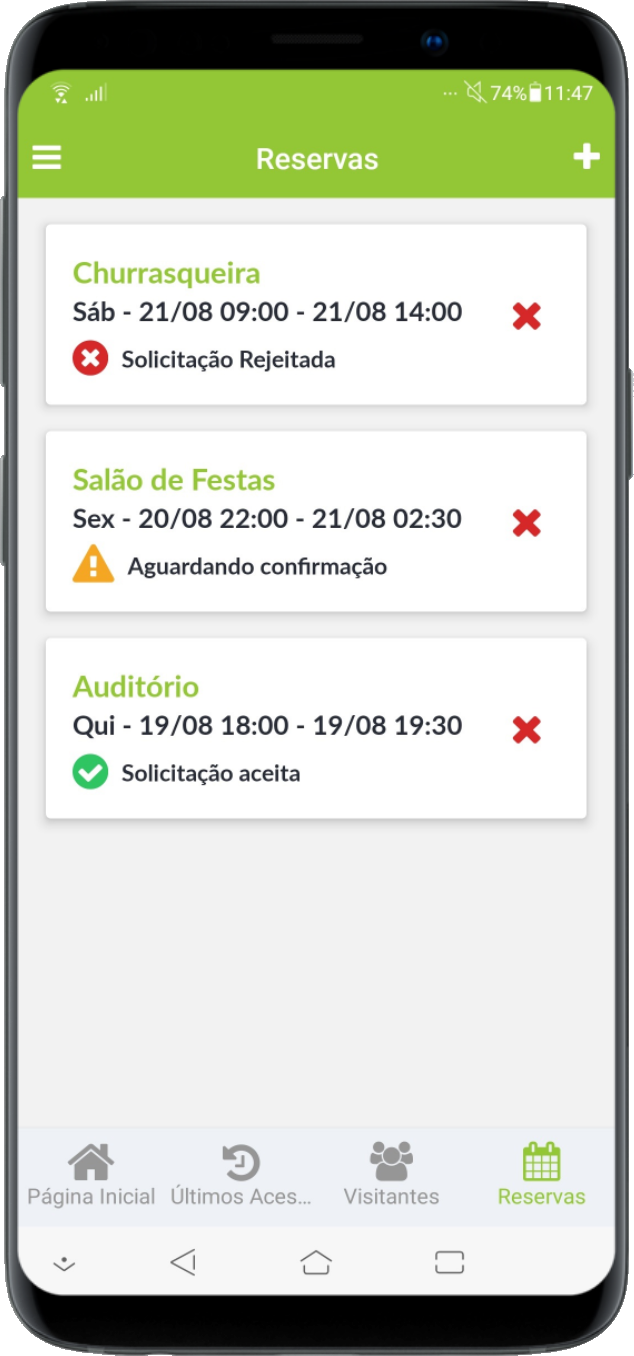Select the Reservas tab
634x1356 pixels.
[541, 1176]
